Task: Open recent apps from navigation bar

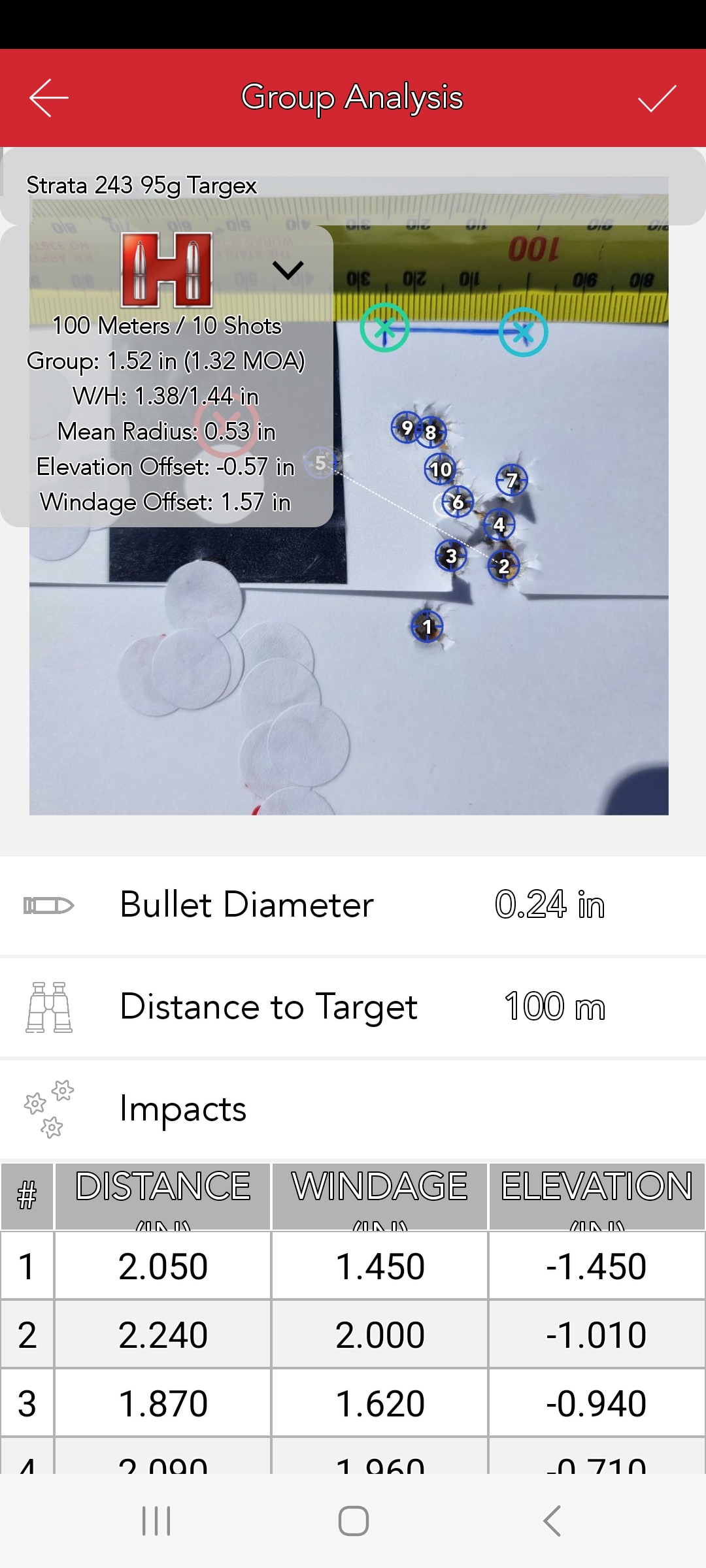Action: (156, 1521)
